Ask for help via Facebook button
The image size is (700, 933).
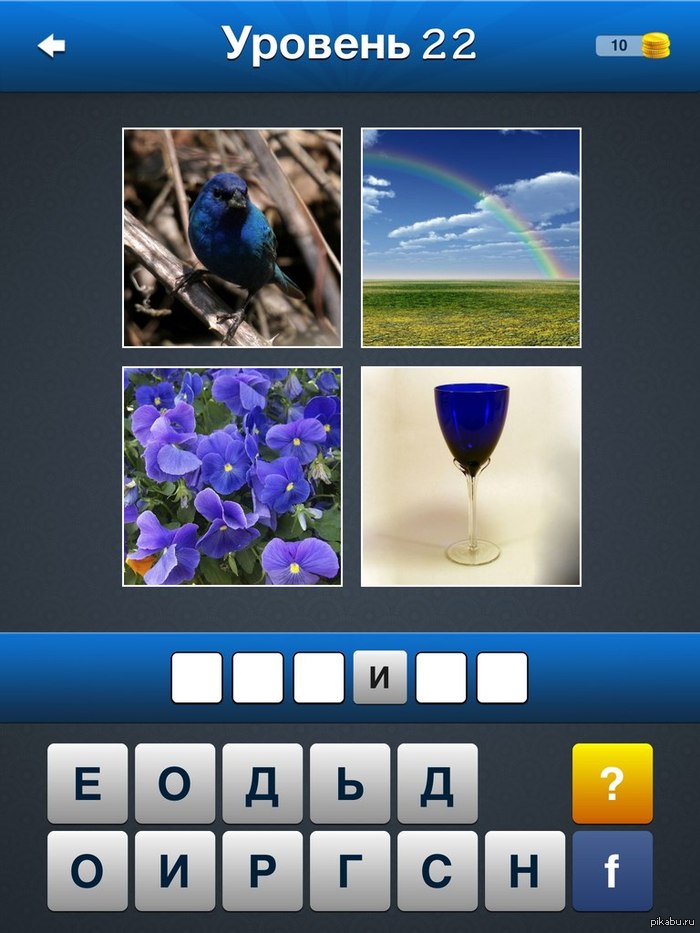[x=612, y=870]
